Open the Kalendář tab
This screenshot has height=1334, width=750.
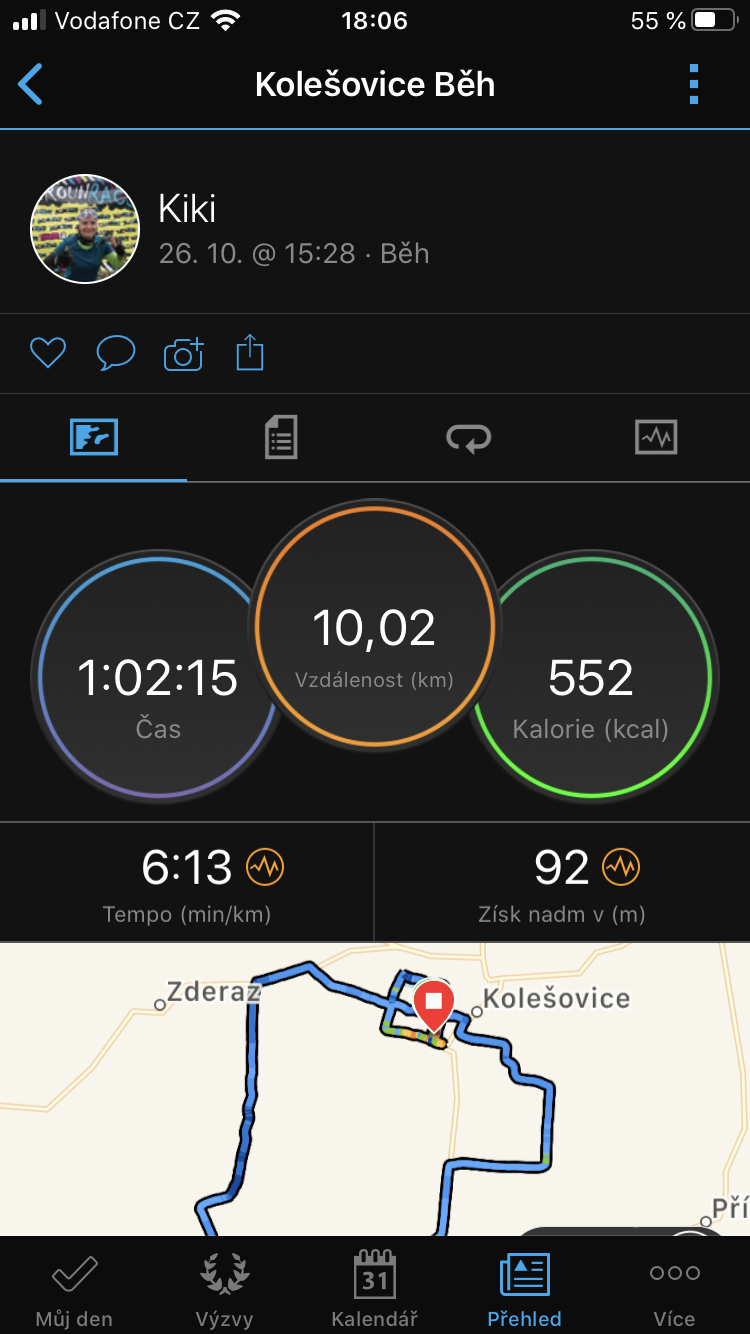[x=374, y=1290]
